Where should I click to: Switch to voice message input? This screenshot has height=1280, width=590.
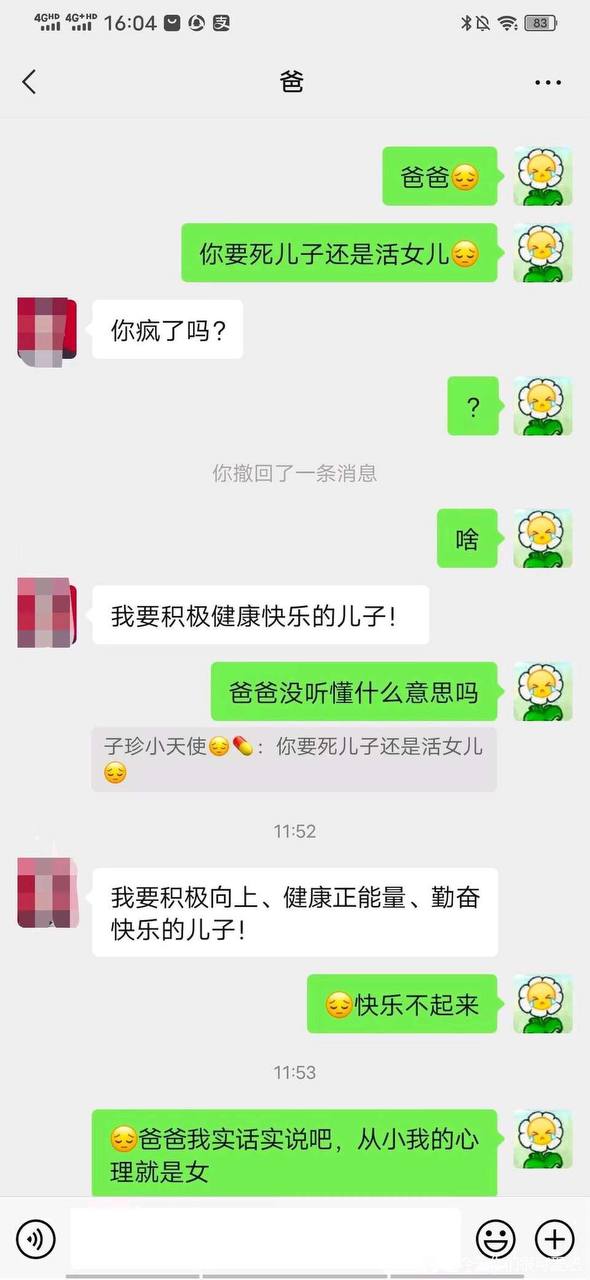coord(36,1240)
